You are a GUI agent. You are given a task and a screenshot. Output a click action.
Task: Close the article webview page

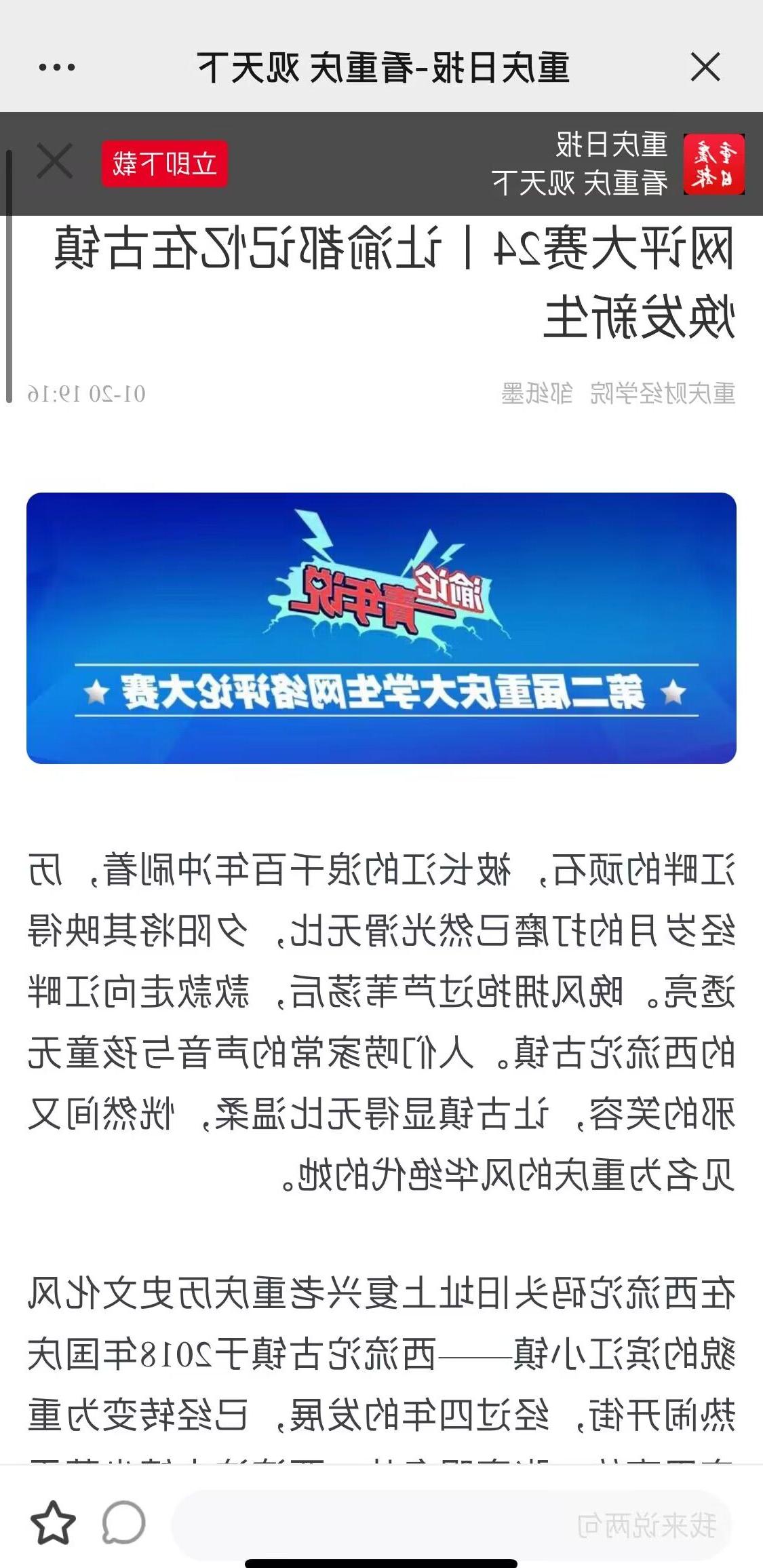tap(705, 67)
